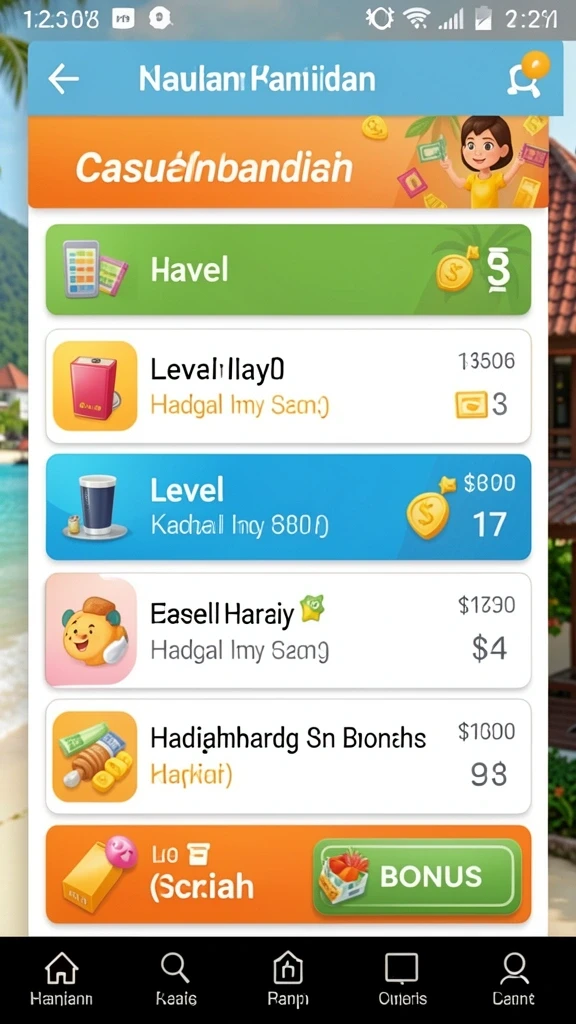Go back using the header arrow

pyautogui.click(x=63, y=79)
